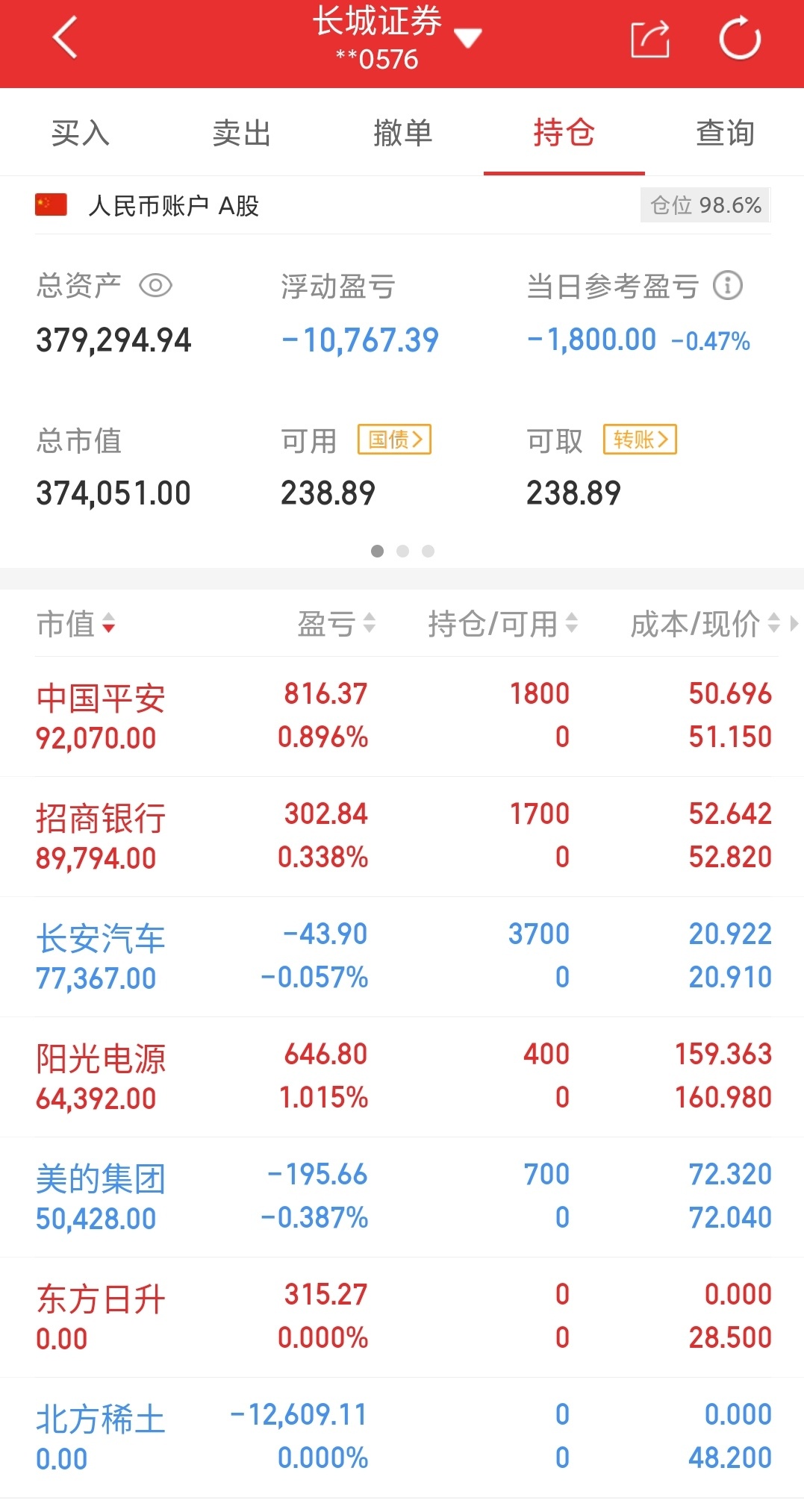Open the 中国平安 holding row
Viewport: 804px width, 1512px height.
[x=402, y=716]
